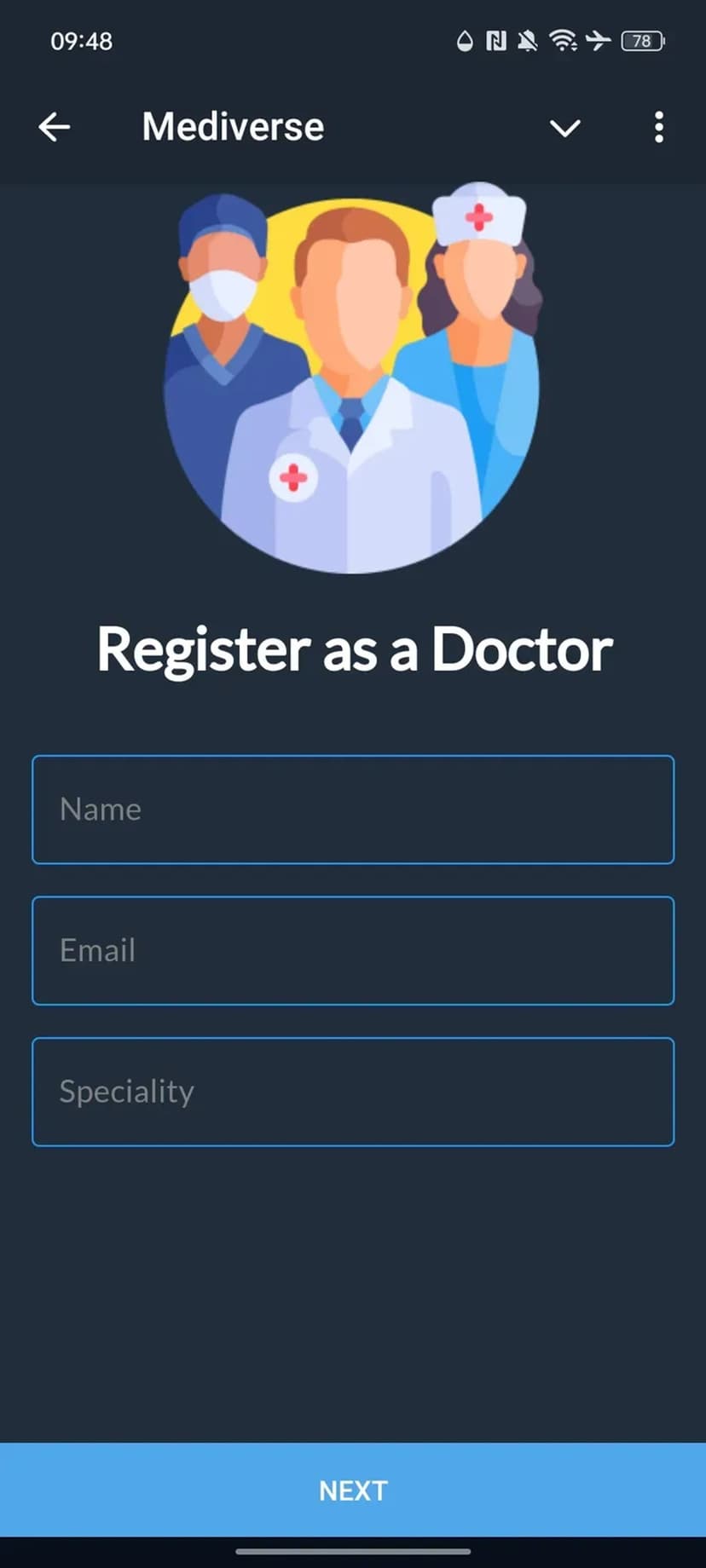Focus the Name field
The width and height of the screenshot is (706, 1568).
point(353,810)
